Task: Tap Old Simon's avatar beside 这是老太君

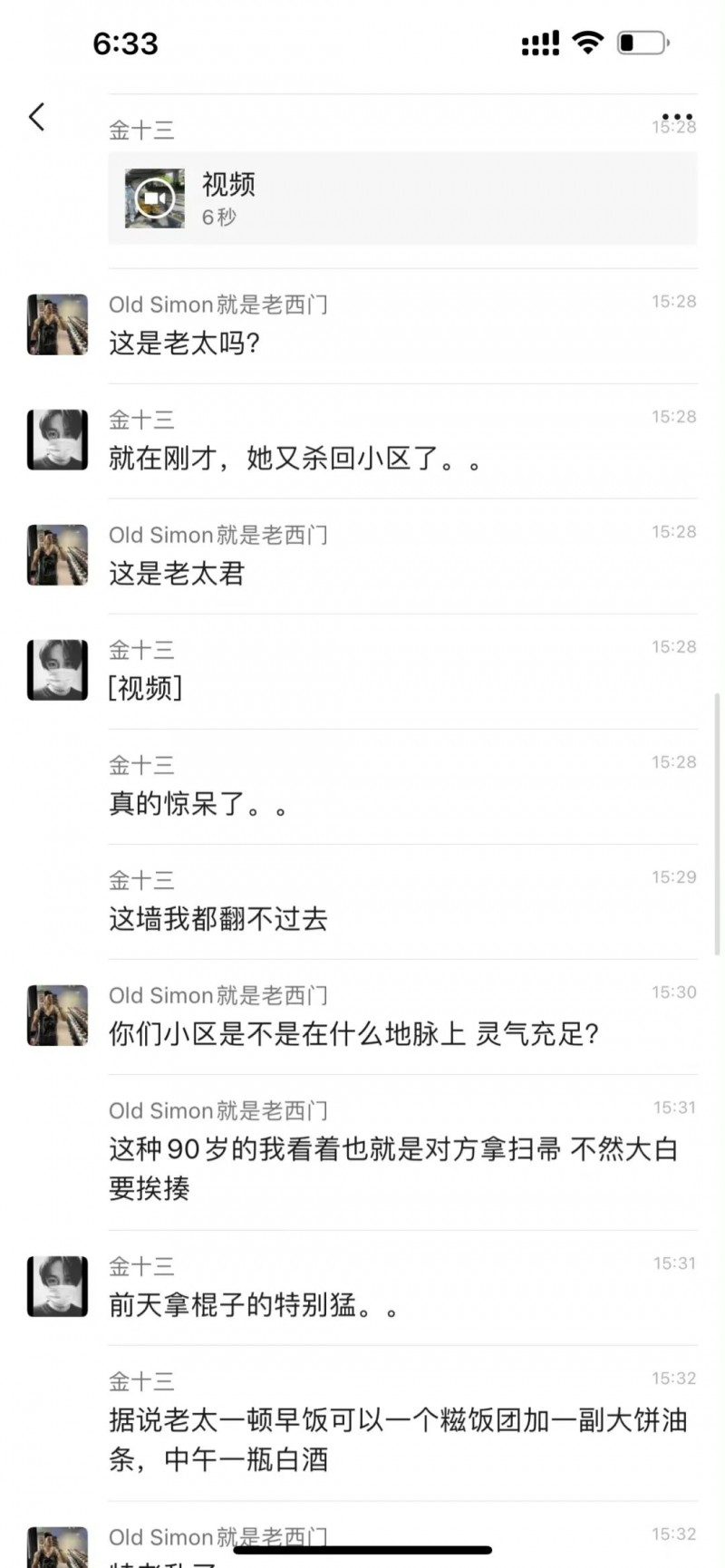Action: [x=58, y=555]
